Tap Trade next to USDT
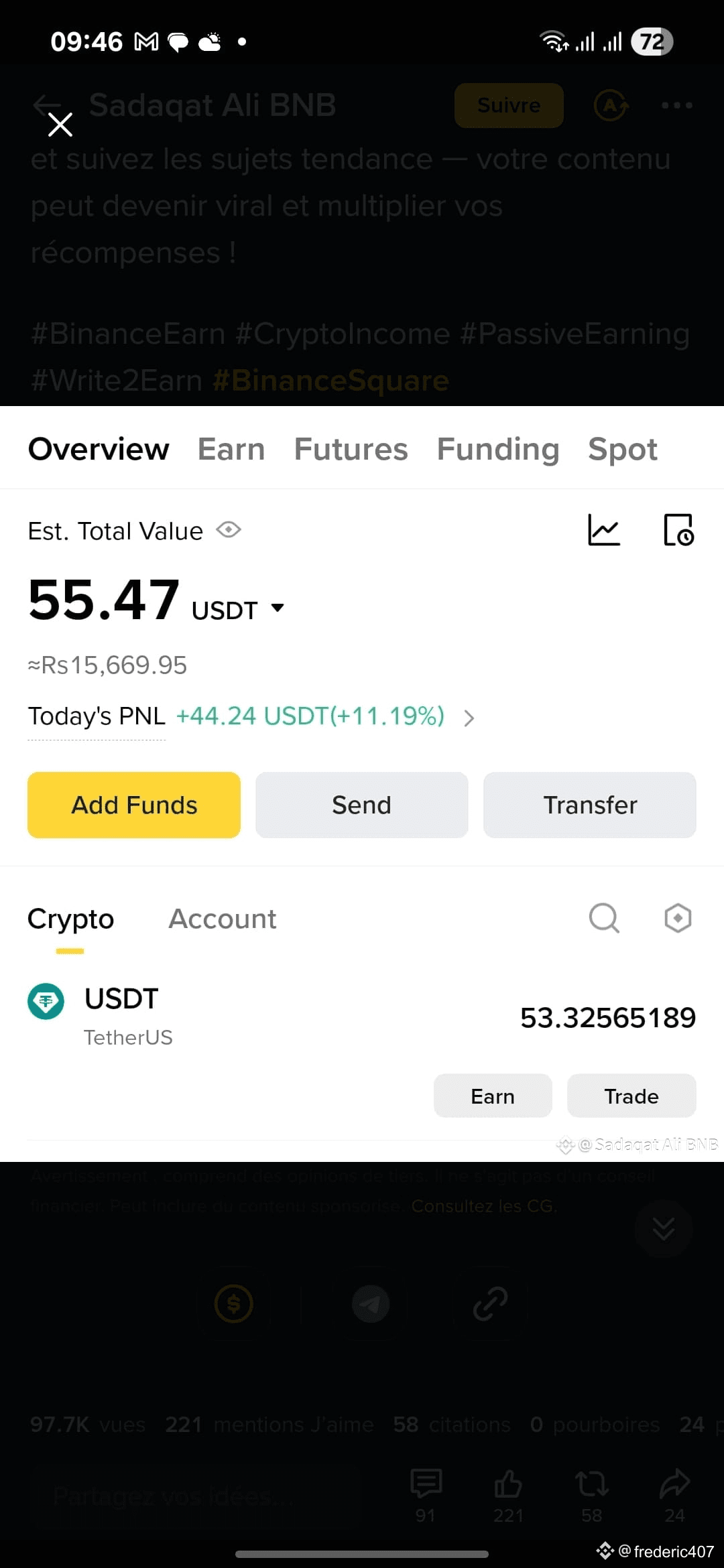The image size is (724, 1568). [631, 1096]
